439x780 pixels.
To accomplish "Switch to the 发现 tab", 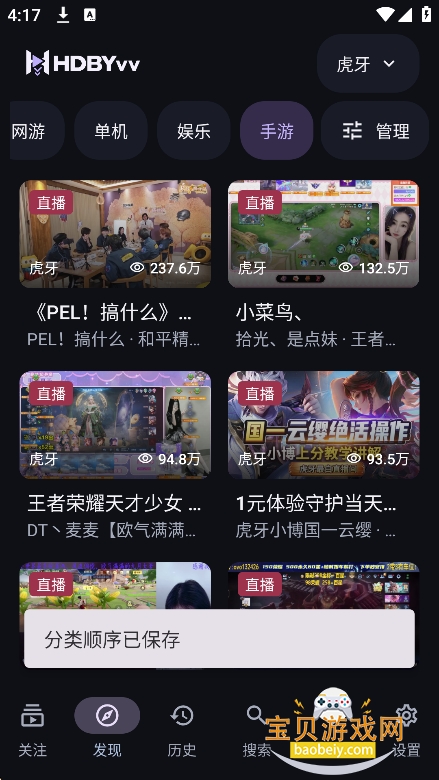I will pos(107,729).
